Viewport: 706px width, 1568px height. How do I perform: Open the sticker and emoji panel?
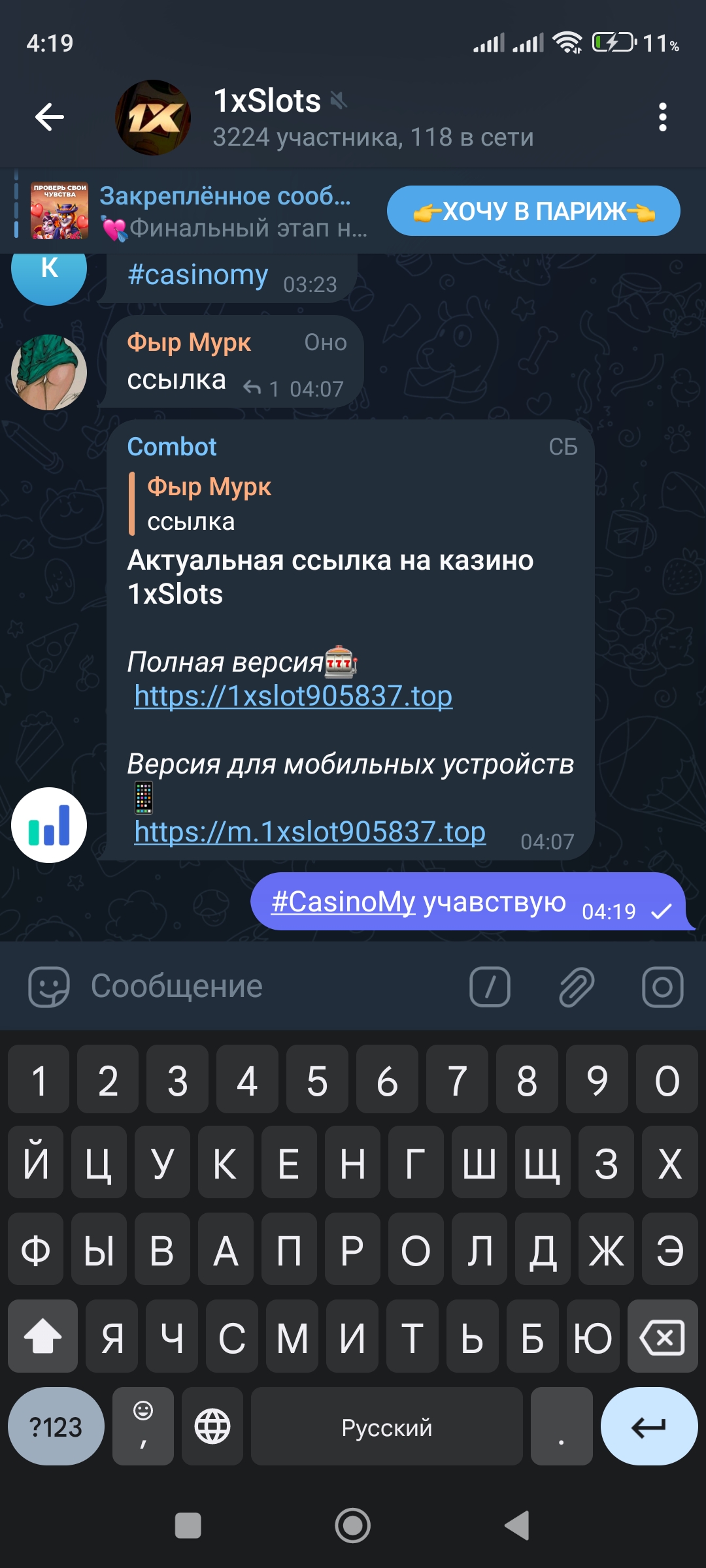pyautogui.click(x=49, y=987)
